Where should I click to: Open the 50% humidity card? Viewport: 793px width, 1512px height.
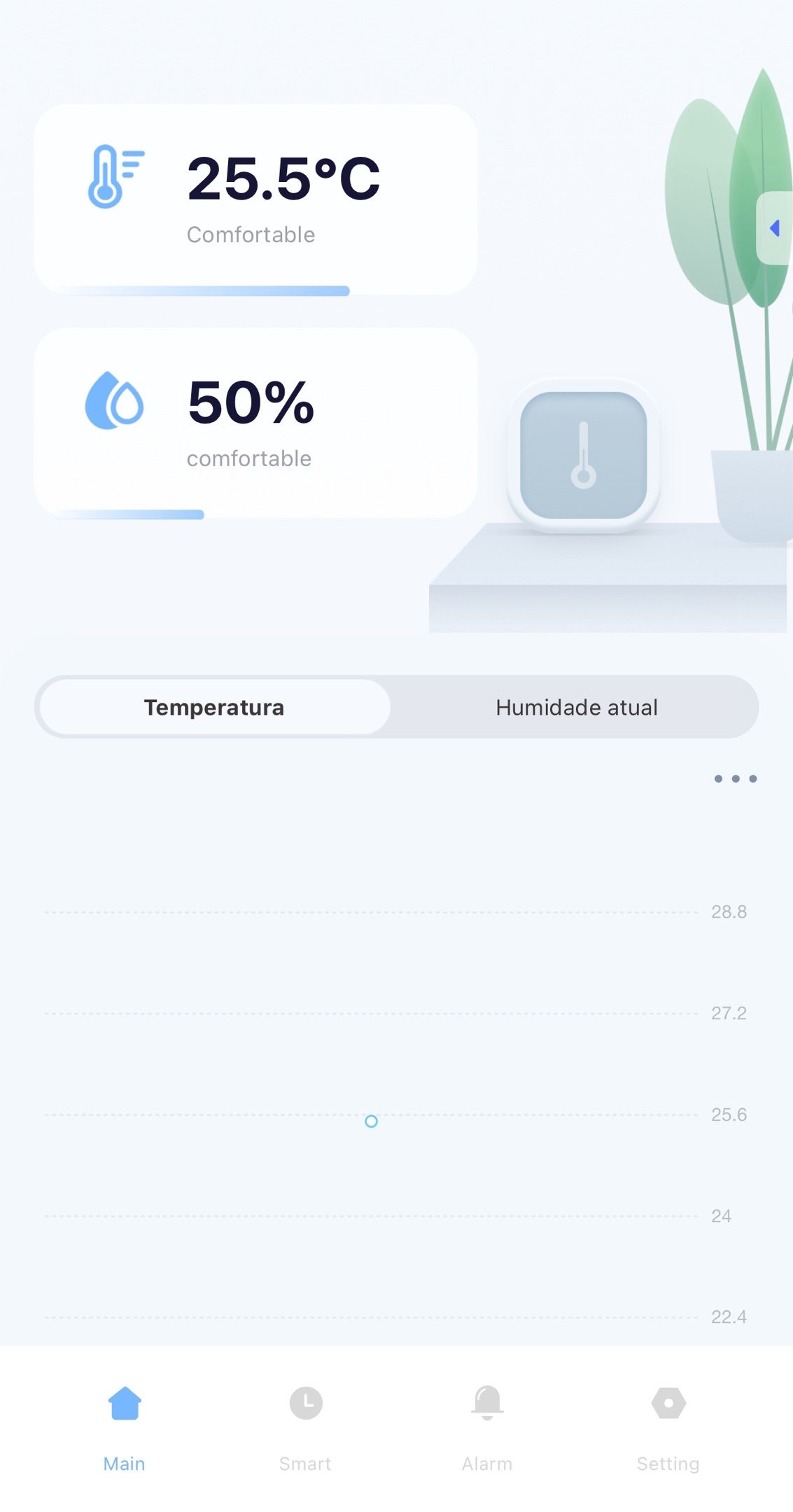(x=255, y=423)
